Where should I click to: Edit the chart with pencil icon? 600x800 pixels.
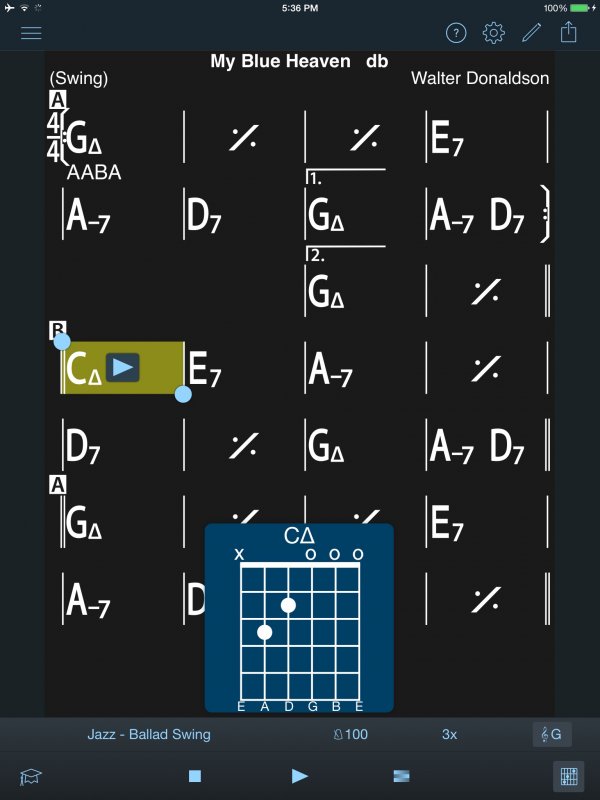(x=531, y=33)
